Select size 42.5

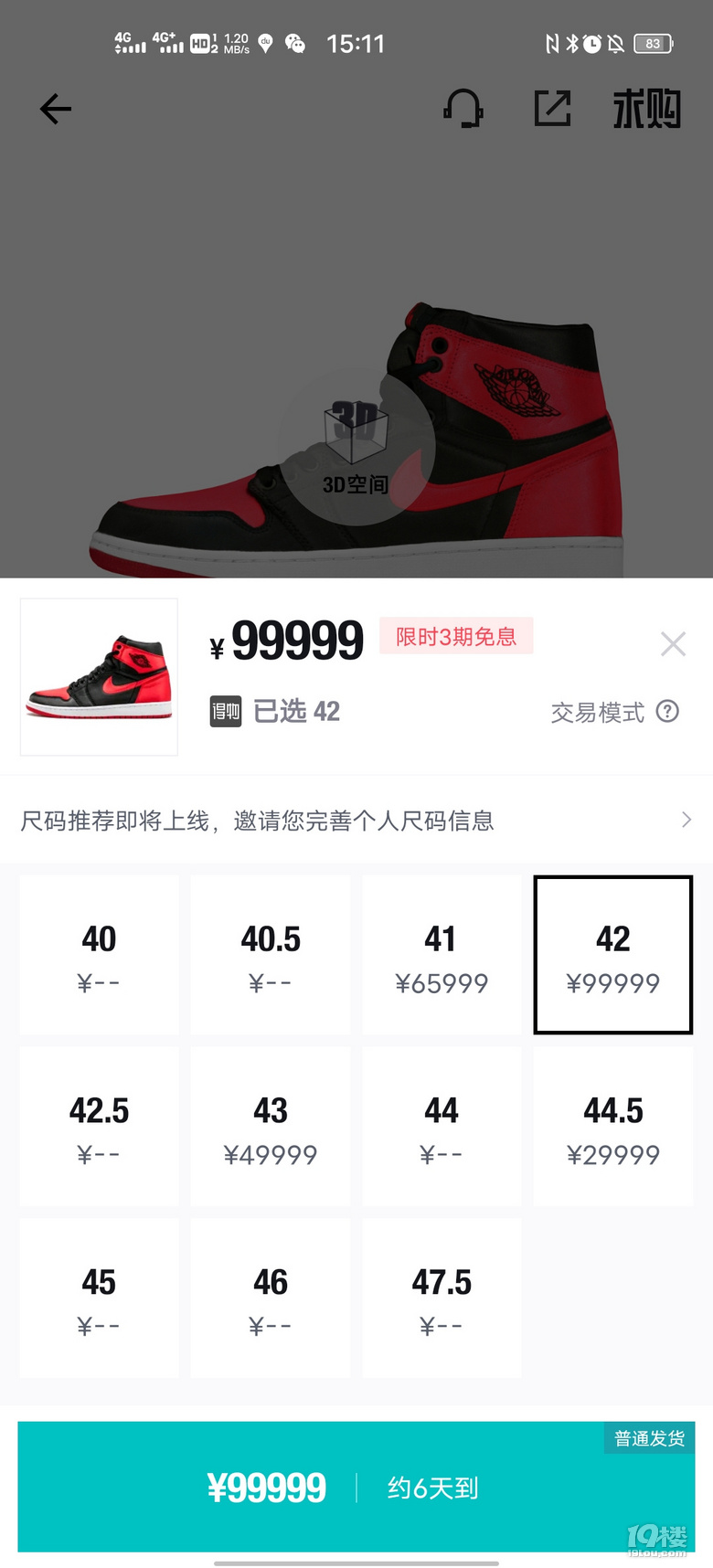click(99, 1127)
